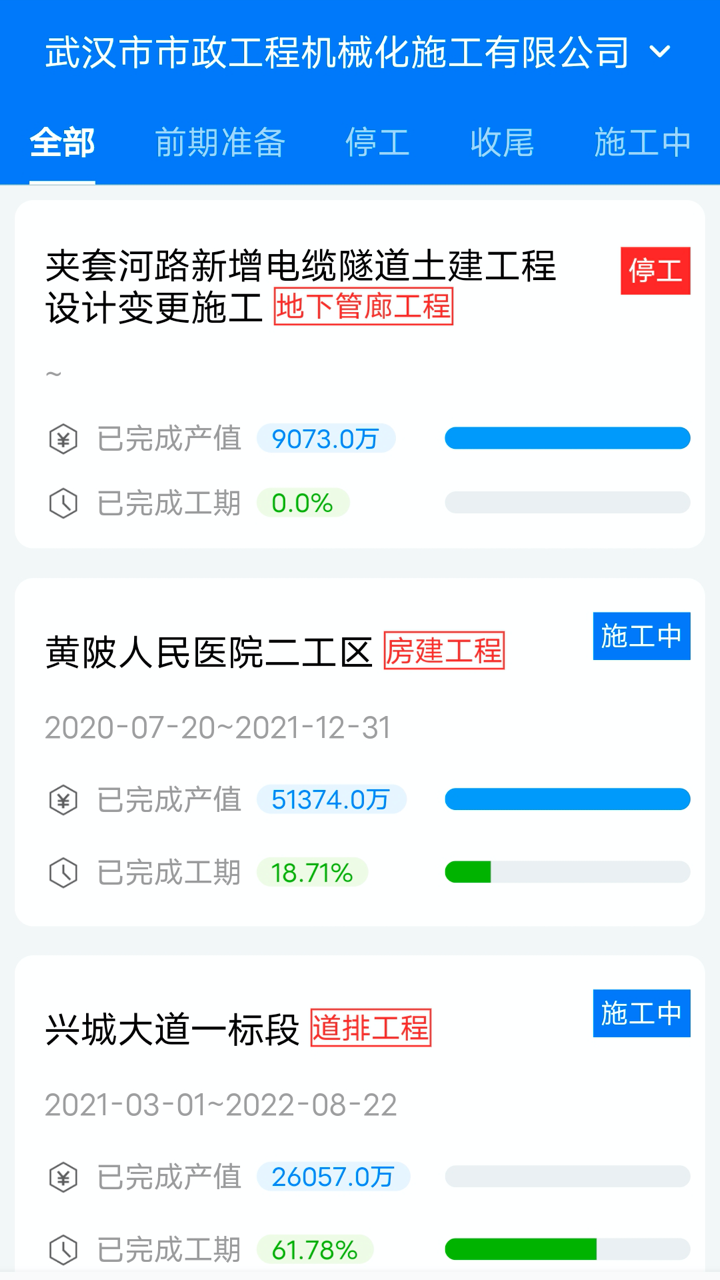Click the 房建工程 tag

[444, 649]
